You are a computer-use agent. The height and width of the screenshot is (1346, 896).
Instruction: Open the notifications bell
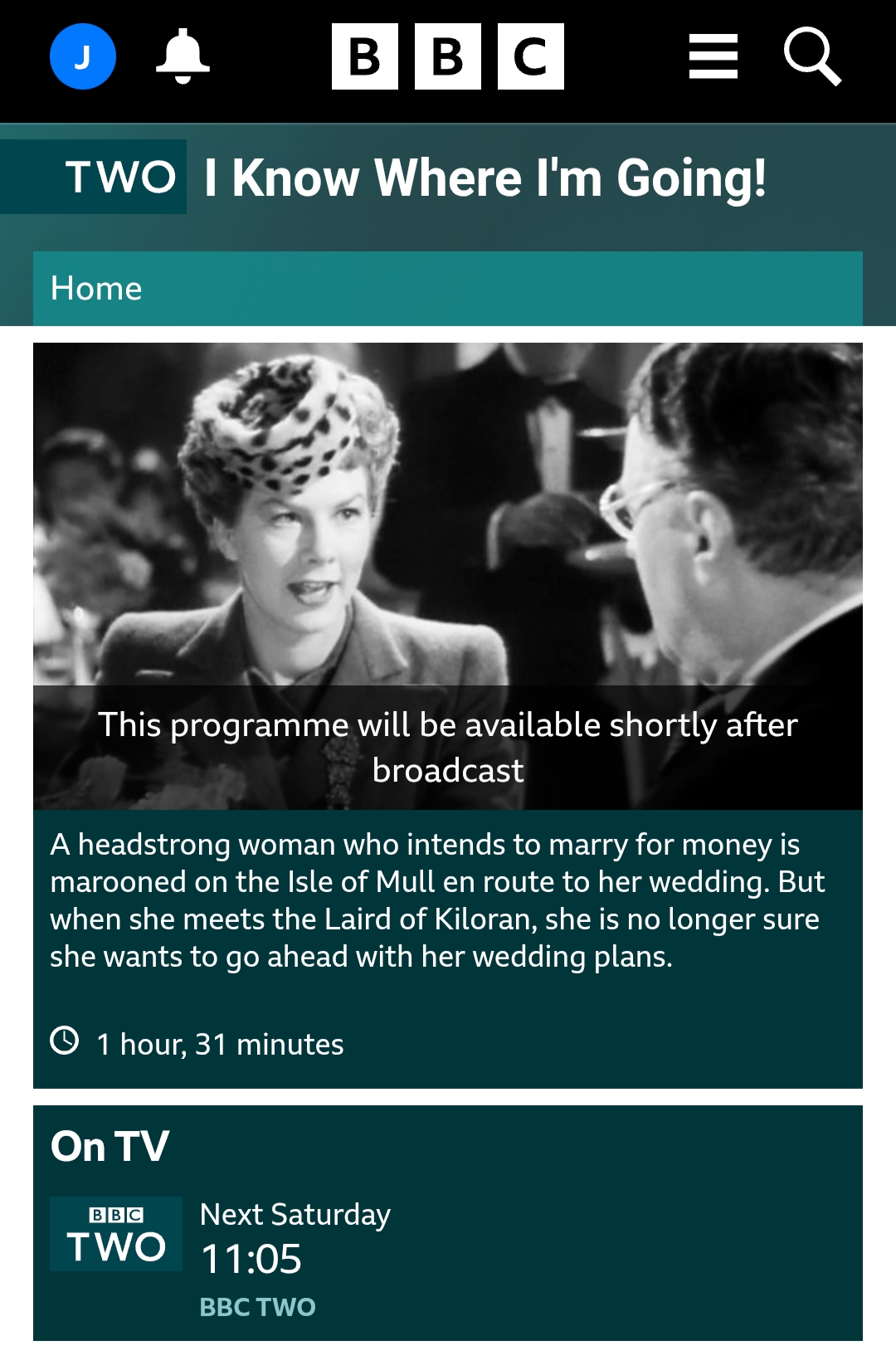pos(183,56)
